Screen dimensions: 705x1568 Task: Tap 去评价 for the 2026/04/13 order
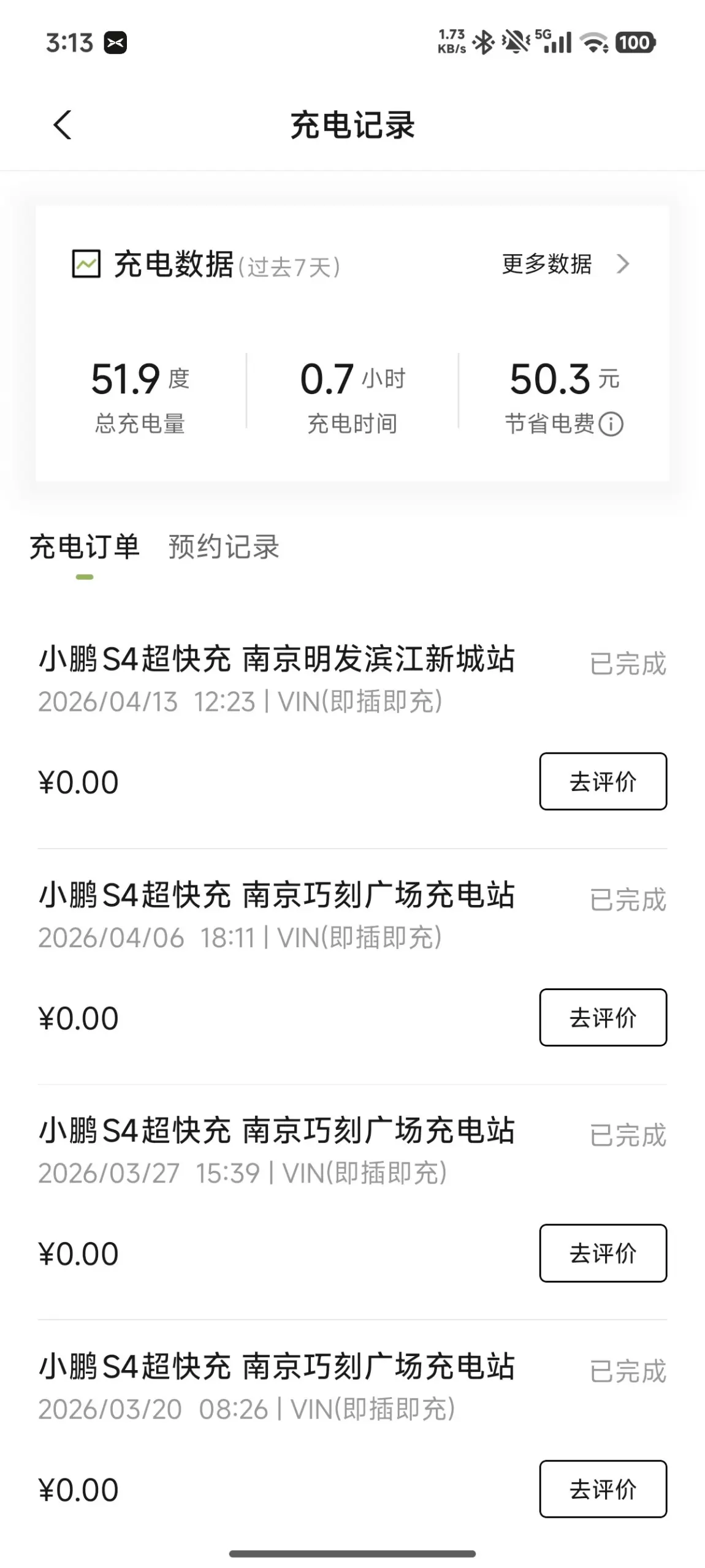(x=603, y=781)
